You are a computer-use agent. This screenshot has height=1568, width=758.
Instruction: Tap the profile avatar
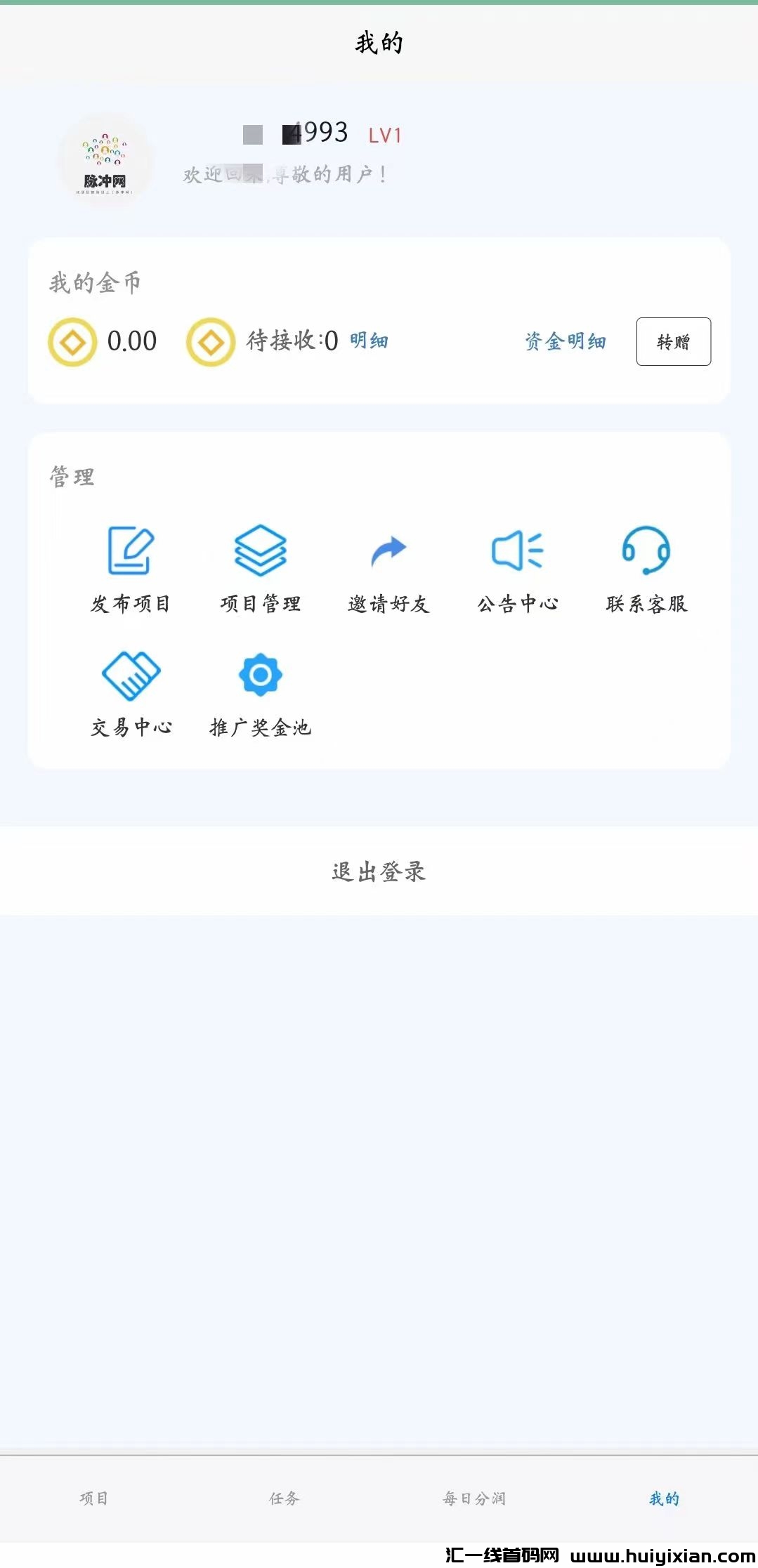click(x=105, y=160)
